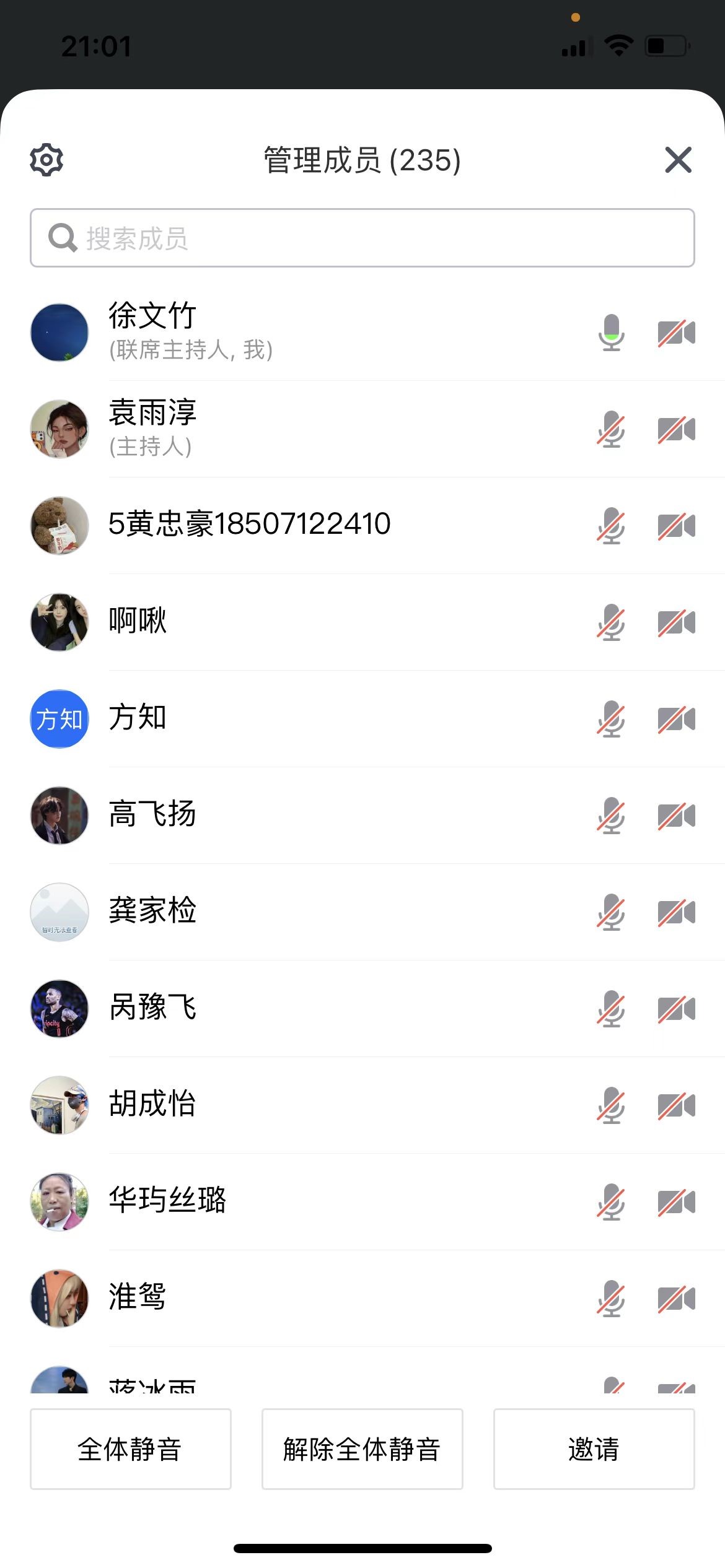
Task: Tap 啊啾's muted microphone icon
Action: point(611,622)
